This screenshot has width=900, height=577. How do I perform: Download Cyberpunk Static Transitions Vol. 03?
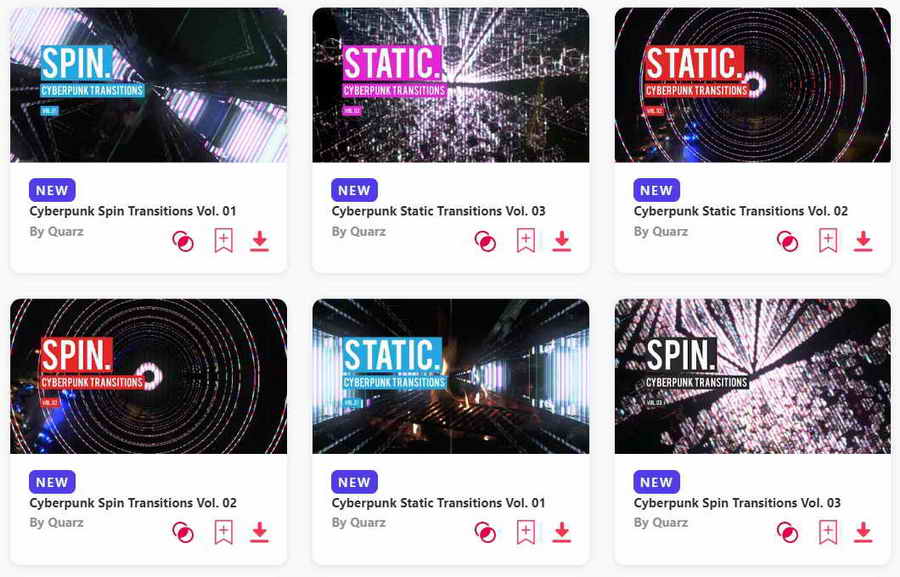tap(561, 241)
